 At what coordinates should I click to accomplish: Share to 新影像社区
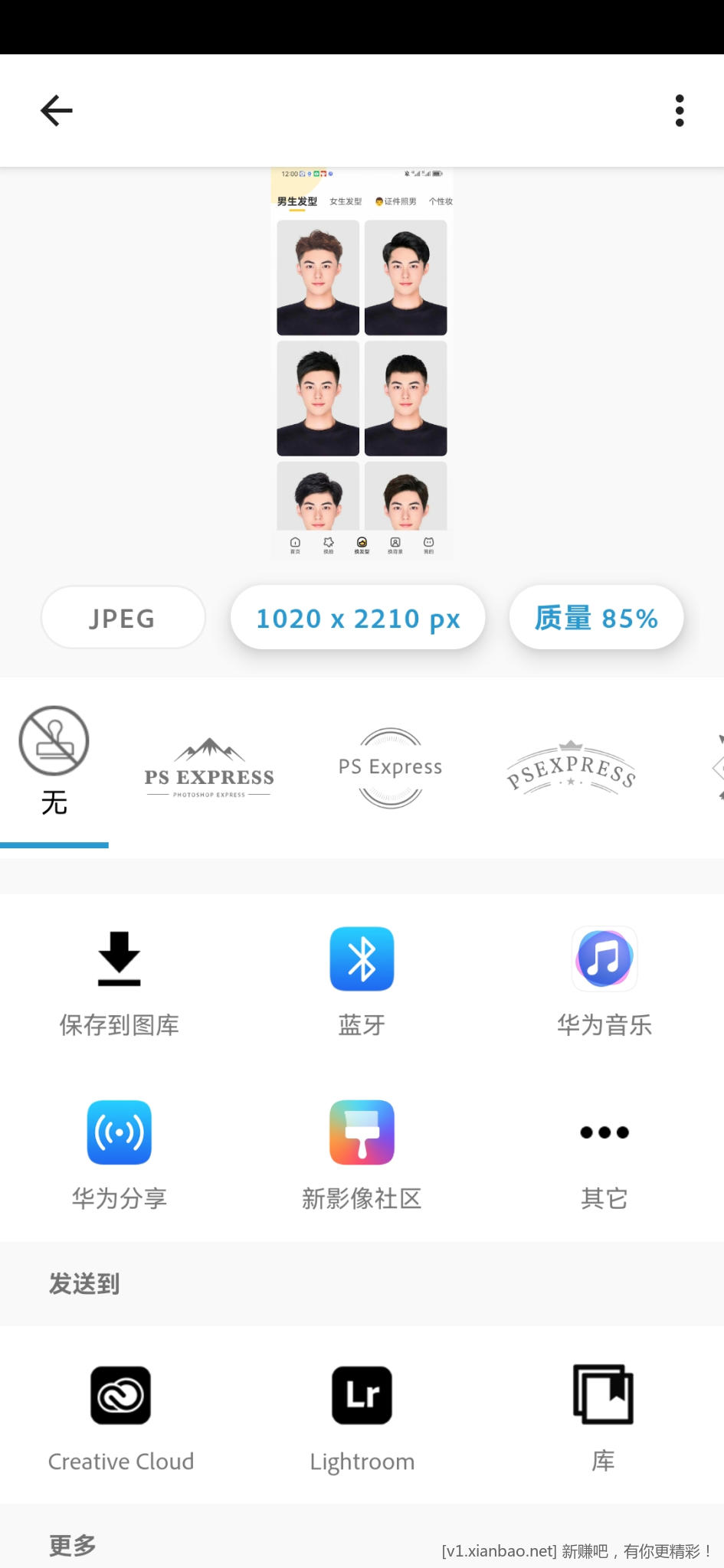(362, 1155)
